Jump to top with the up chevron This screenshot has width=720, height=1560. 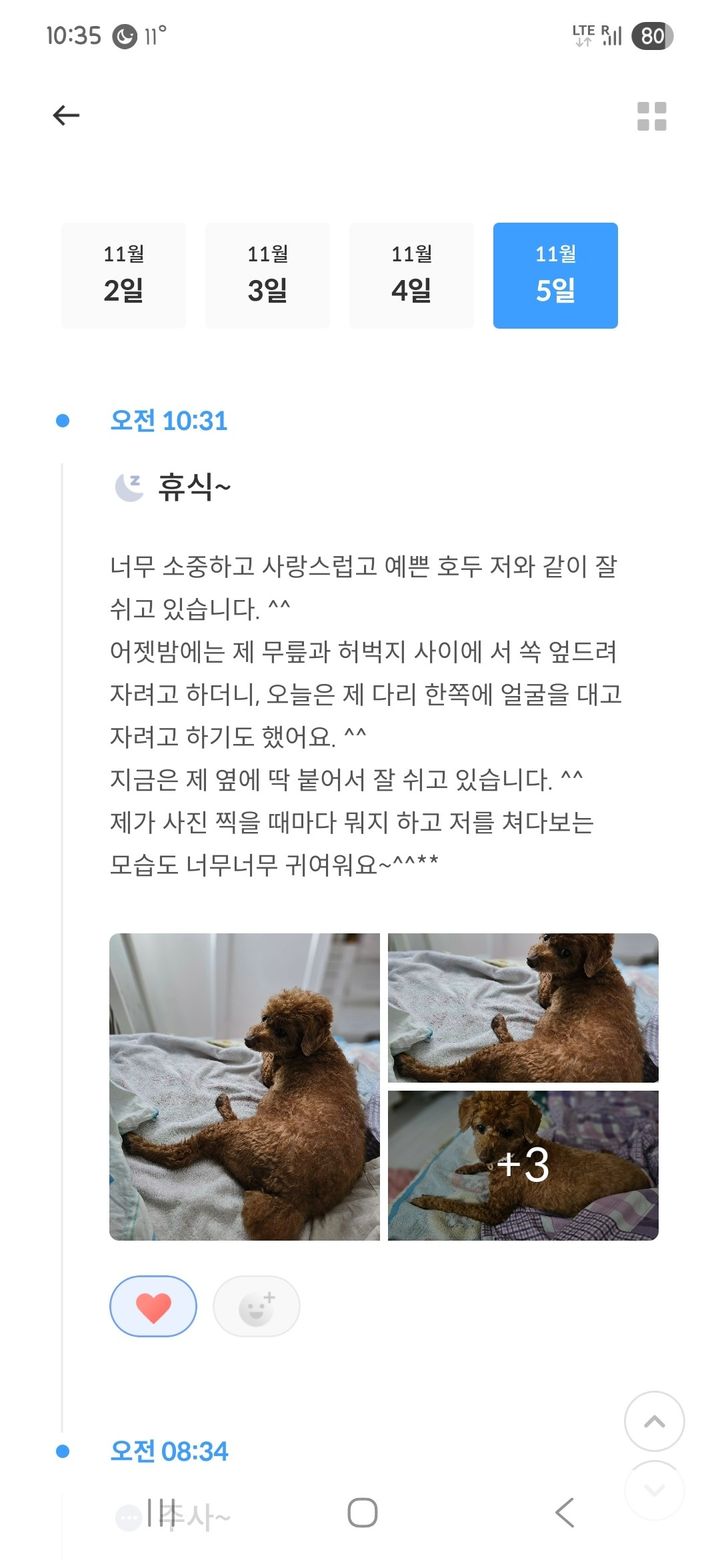tap(654, 1421)
